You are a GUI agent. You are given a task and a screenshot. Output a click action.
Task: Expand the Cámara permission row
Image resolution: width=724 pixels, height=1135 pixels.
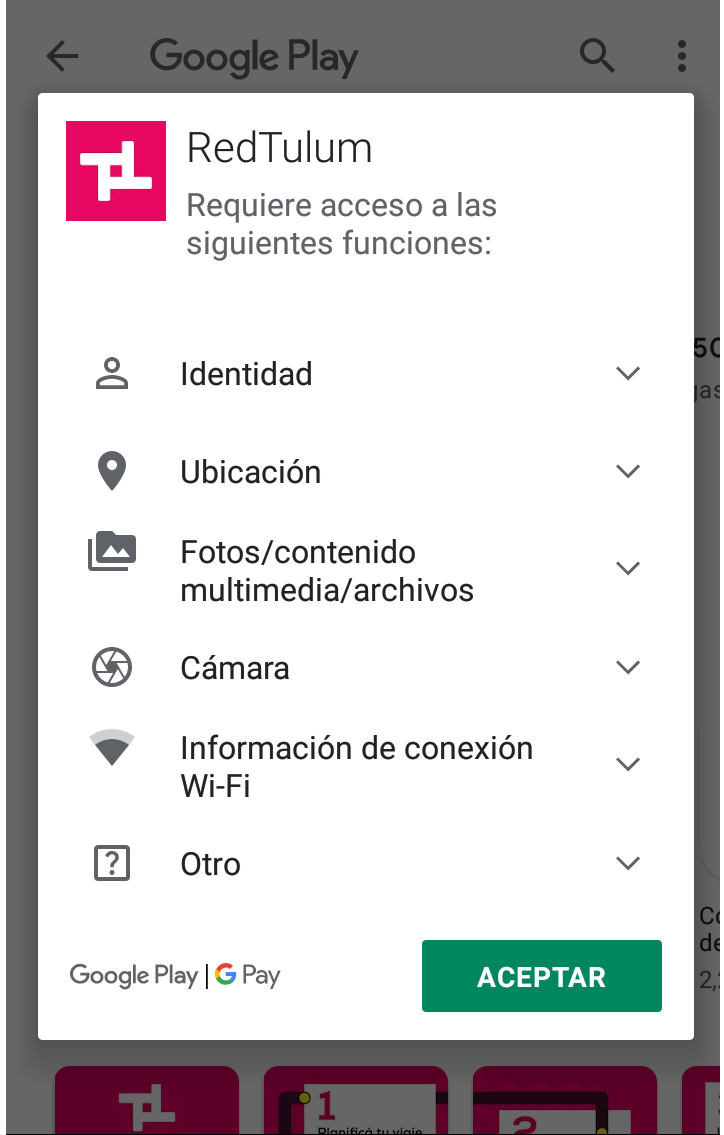click(x=366, y=667)
